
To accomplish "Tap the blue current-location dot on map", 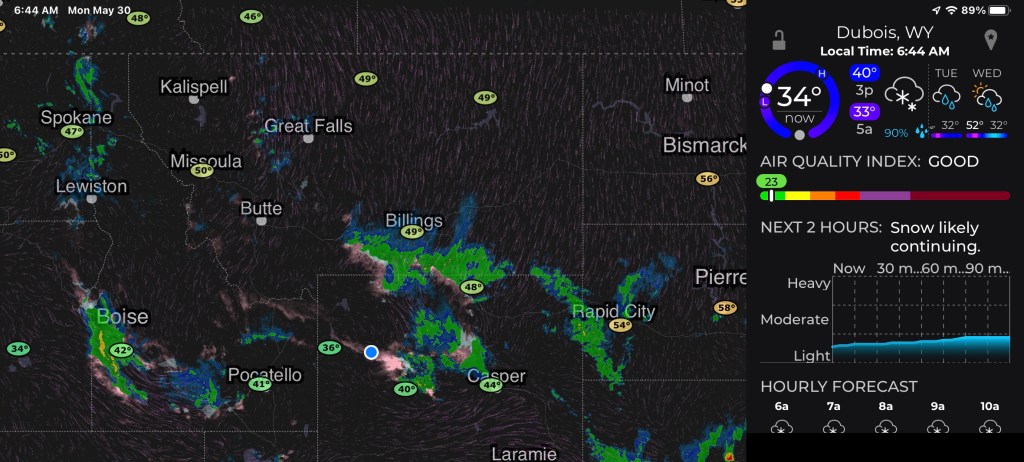I will point(372,352).
